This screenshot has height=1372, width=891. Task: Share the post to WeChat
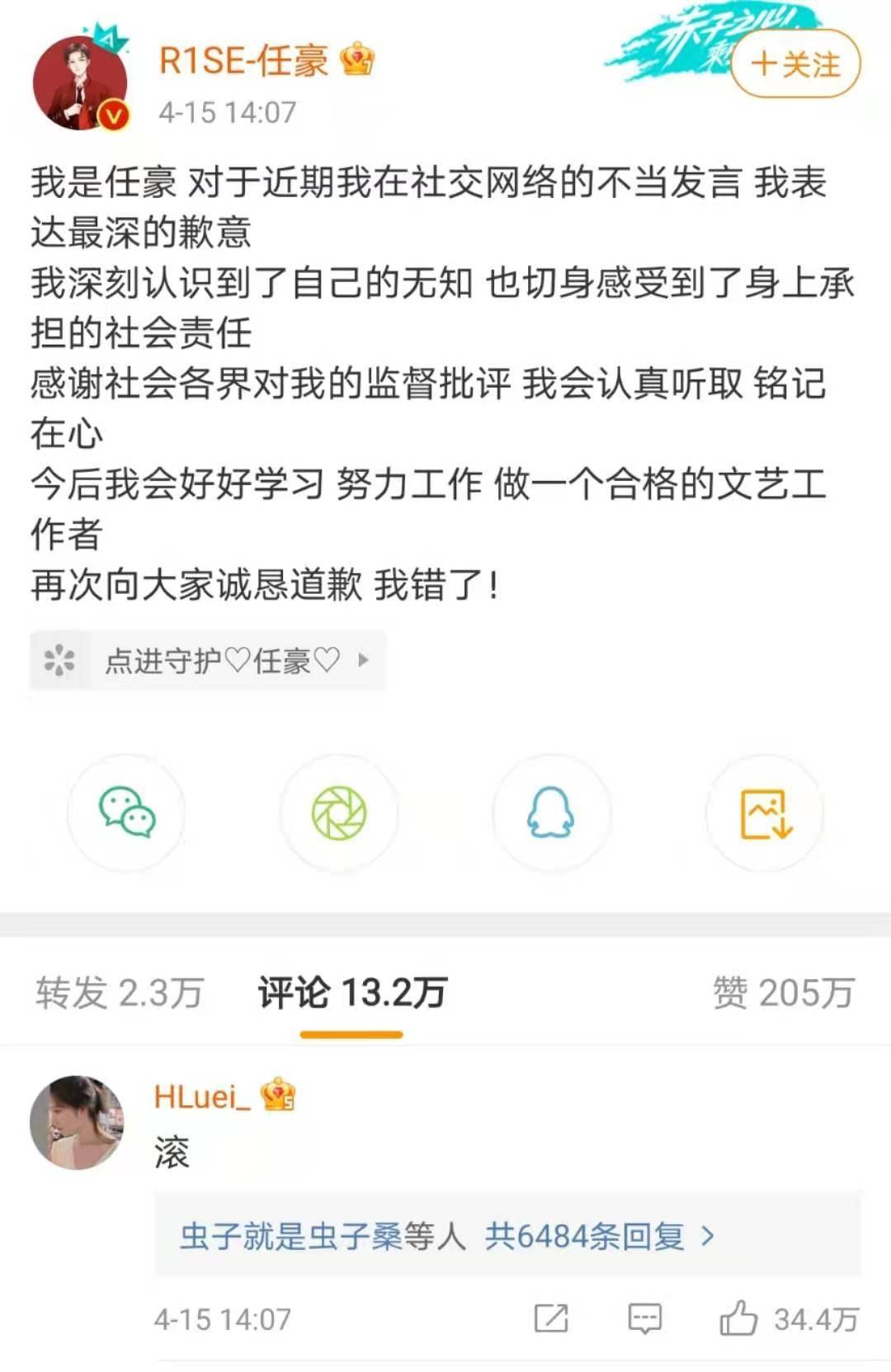(126, 813)
